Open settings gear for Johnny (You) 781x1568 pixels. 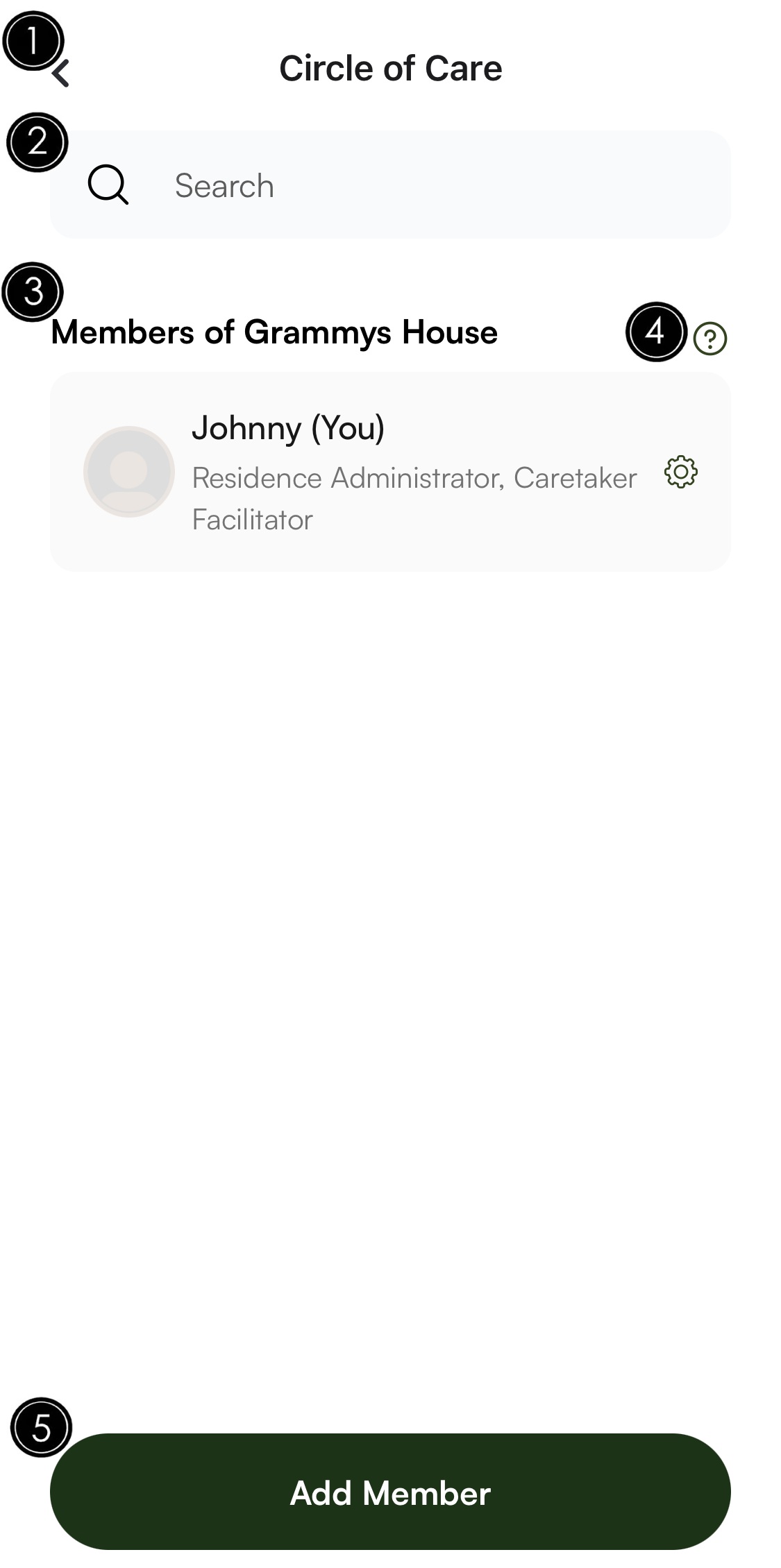pos(680,472)
